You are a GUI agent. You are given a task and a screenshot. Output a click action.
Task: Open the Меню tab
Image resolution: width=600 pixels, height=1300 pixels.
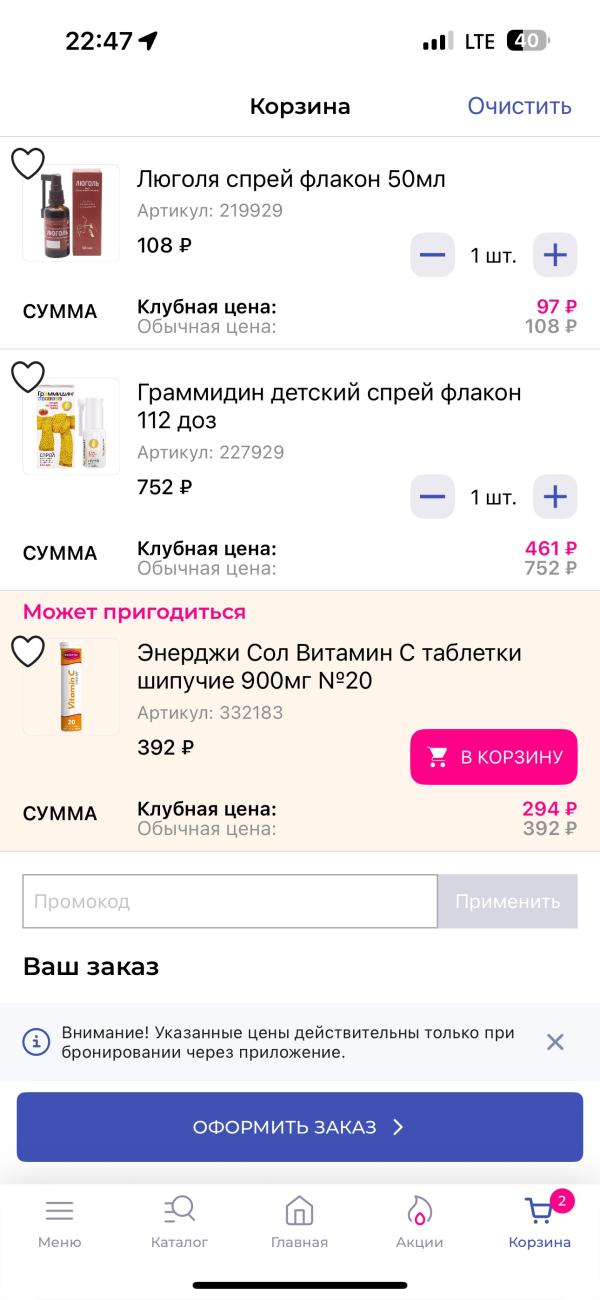[60, 1222]
